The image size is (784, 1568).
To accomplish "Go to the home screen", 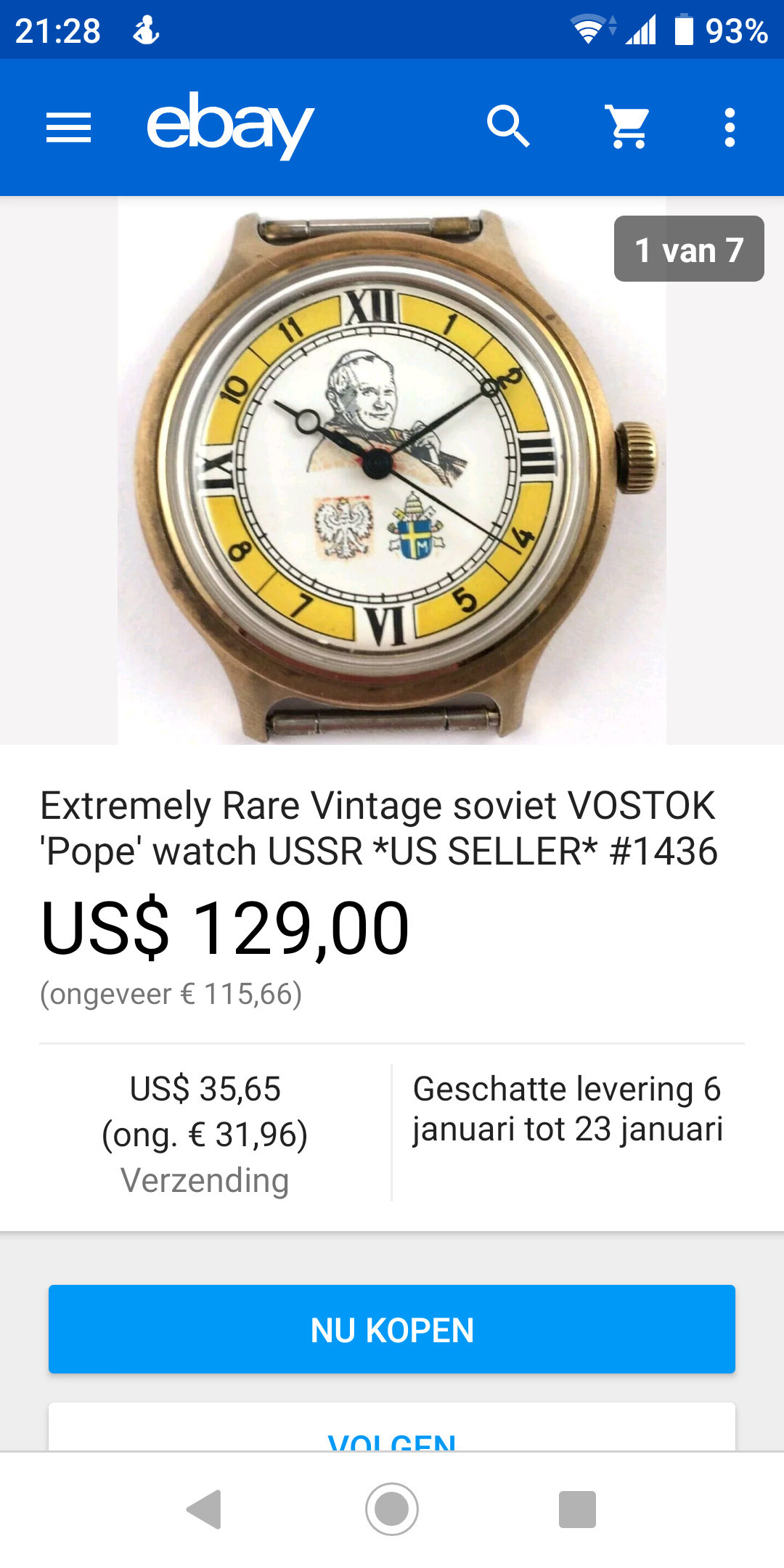I will click(x=392, y=1510).
